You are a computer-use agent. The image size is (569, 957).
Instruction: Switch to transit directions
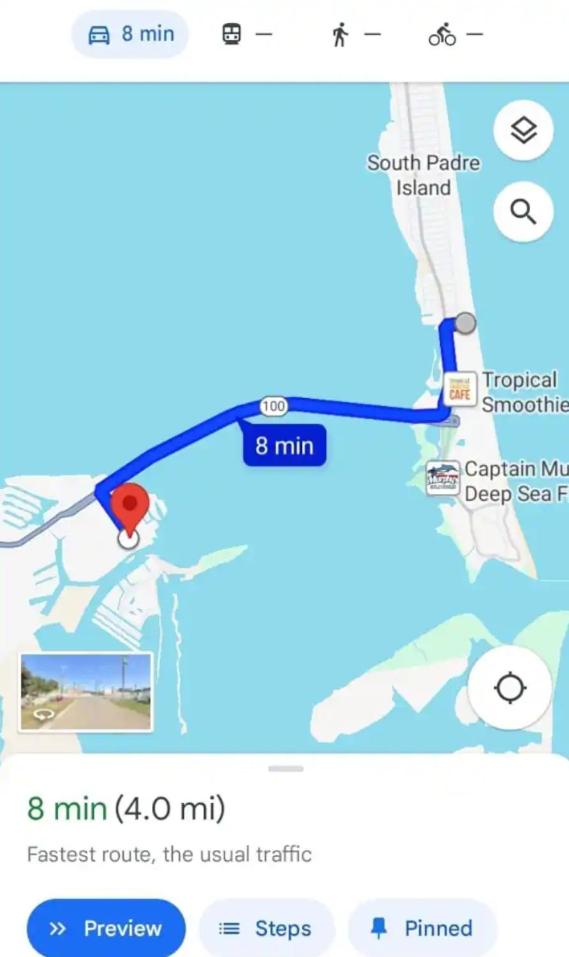[x=246, y=34]
